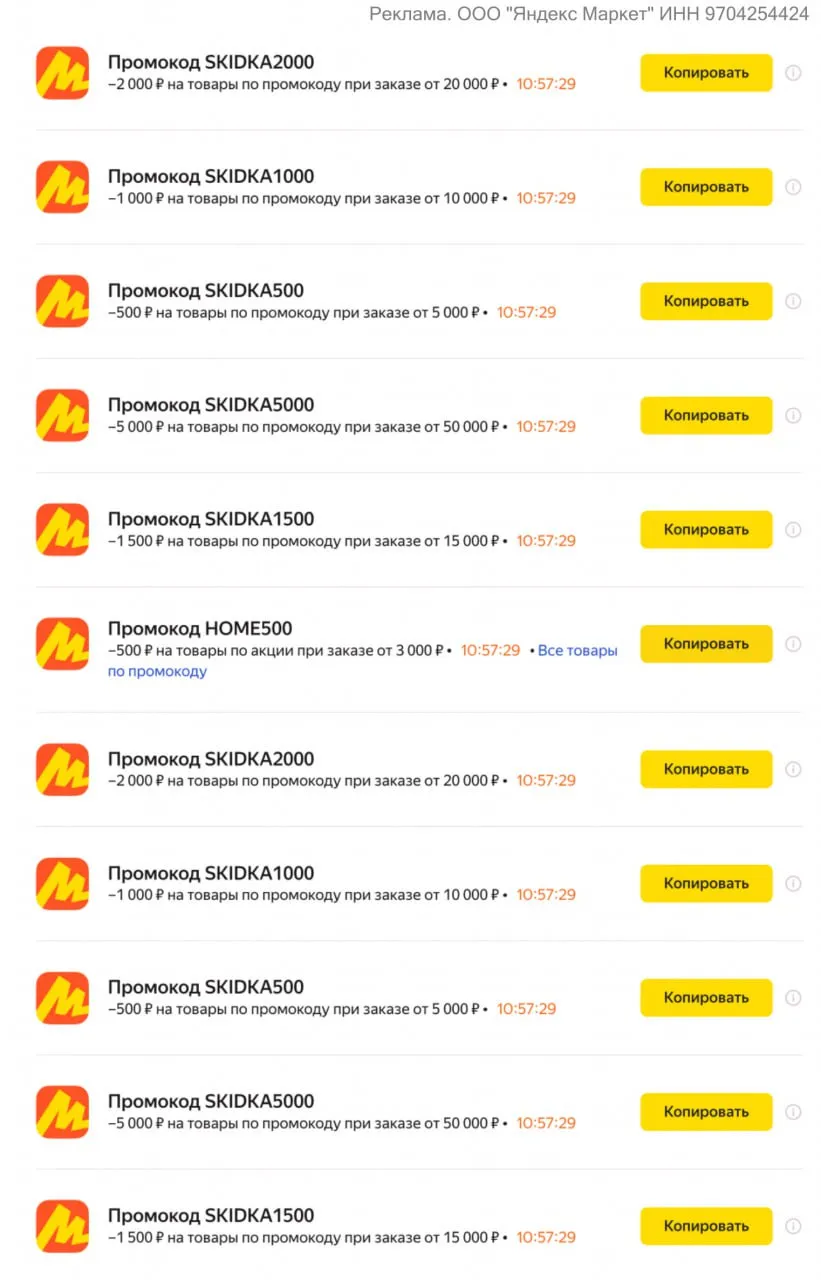The width and height of the screenshot is (821, 1280).
Task: Copy the first listed SKIDKA1000 promo code
Action: tap(706, 187)
